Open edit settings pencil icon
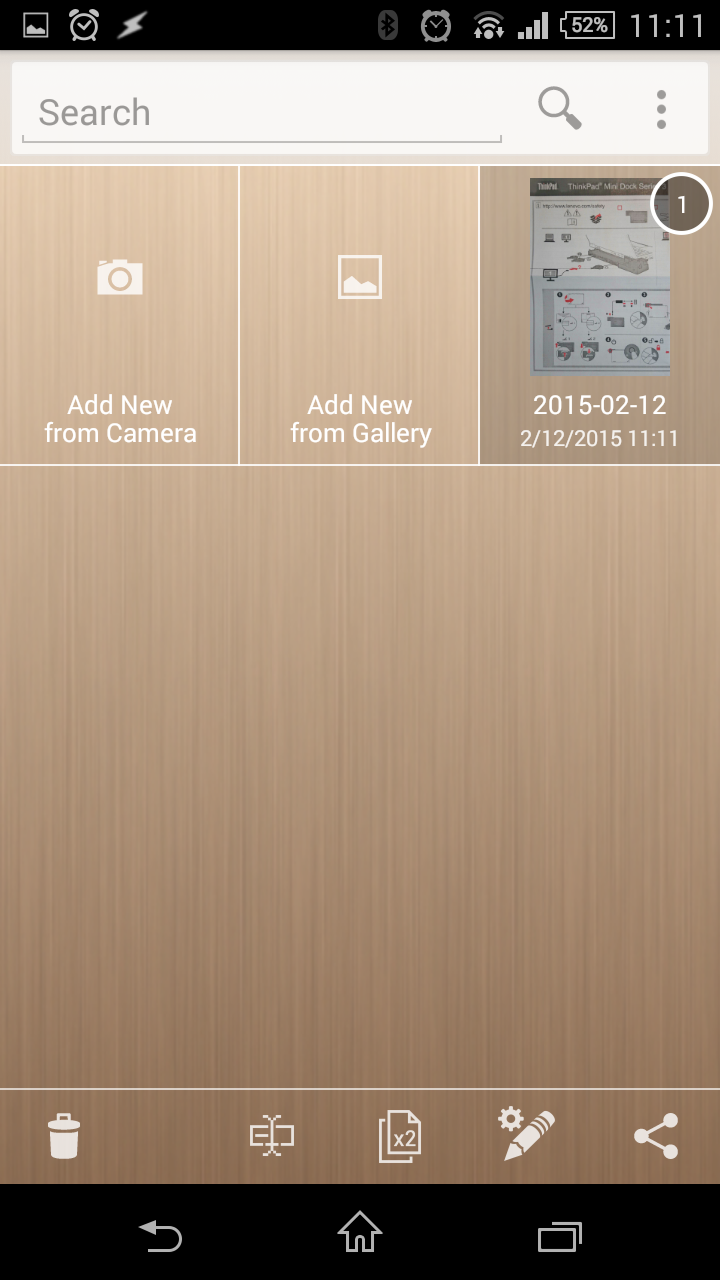Image resolution: width=720 pixels, height=1280 pixels. point(527,1134)
